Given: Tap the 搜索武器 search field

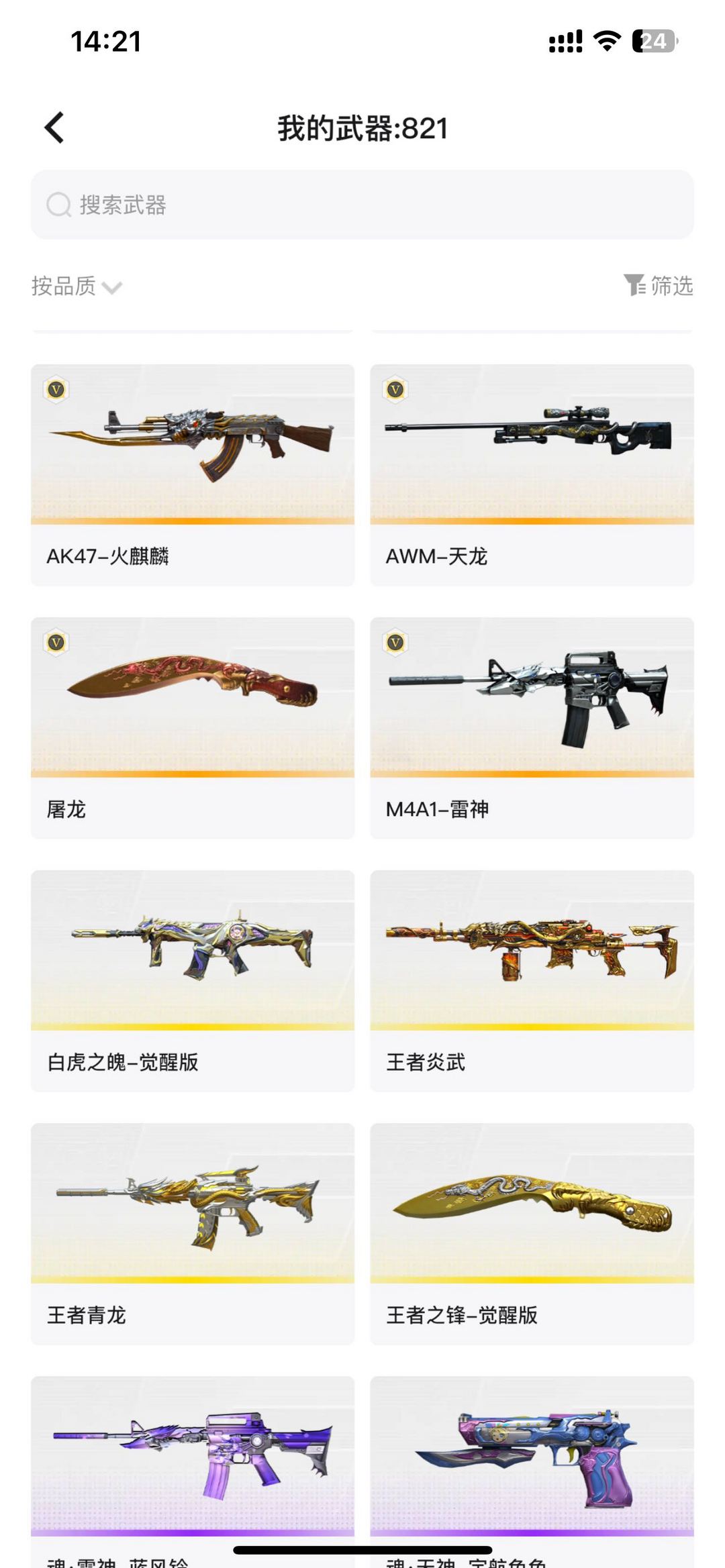Looking at the screenshot, I should tap(362, 205).
